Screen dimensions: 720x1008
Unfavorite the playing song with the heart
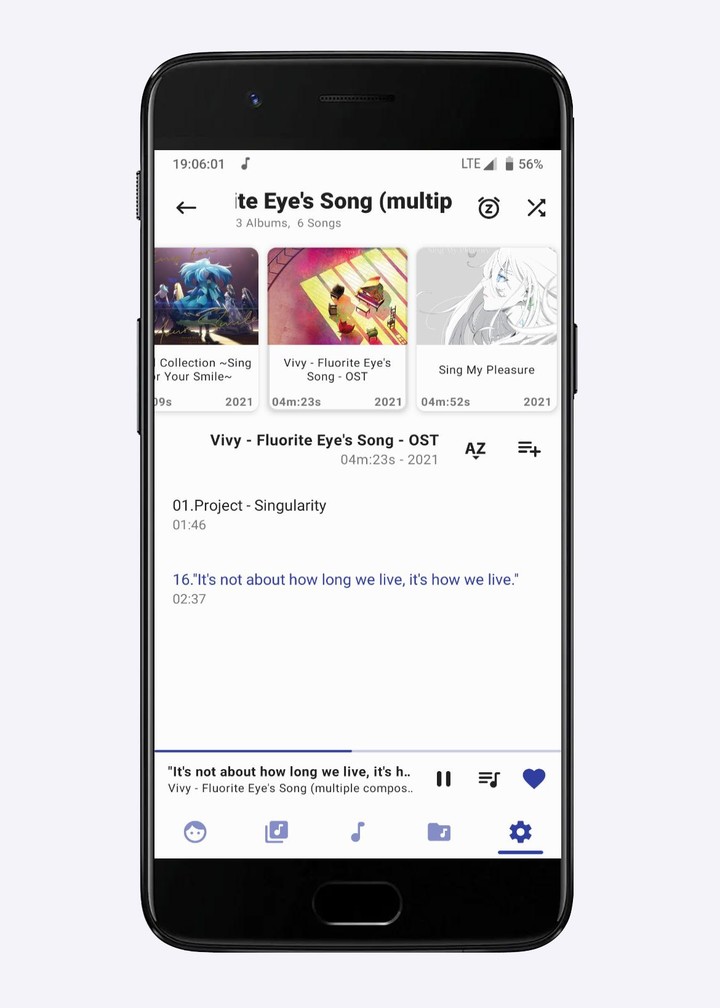[x=534, y=779]
